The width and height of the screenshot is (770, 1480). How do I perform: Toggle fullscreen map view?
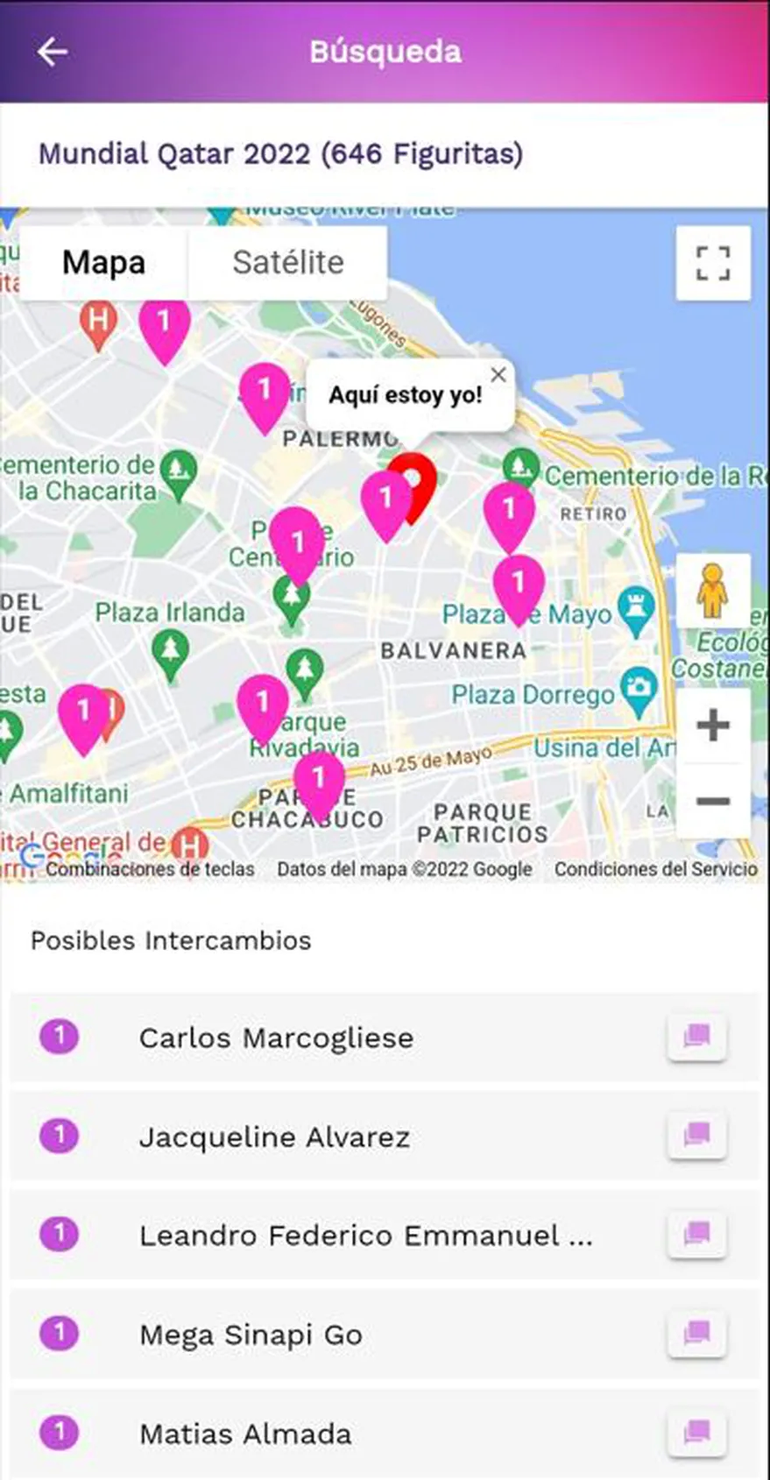click(x=713, y=264)
